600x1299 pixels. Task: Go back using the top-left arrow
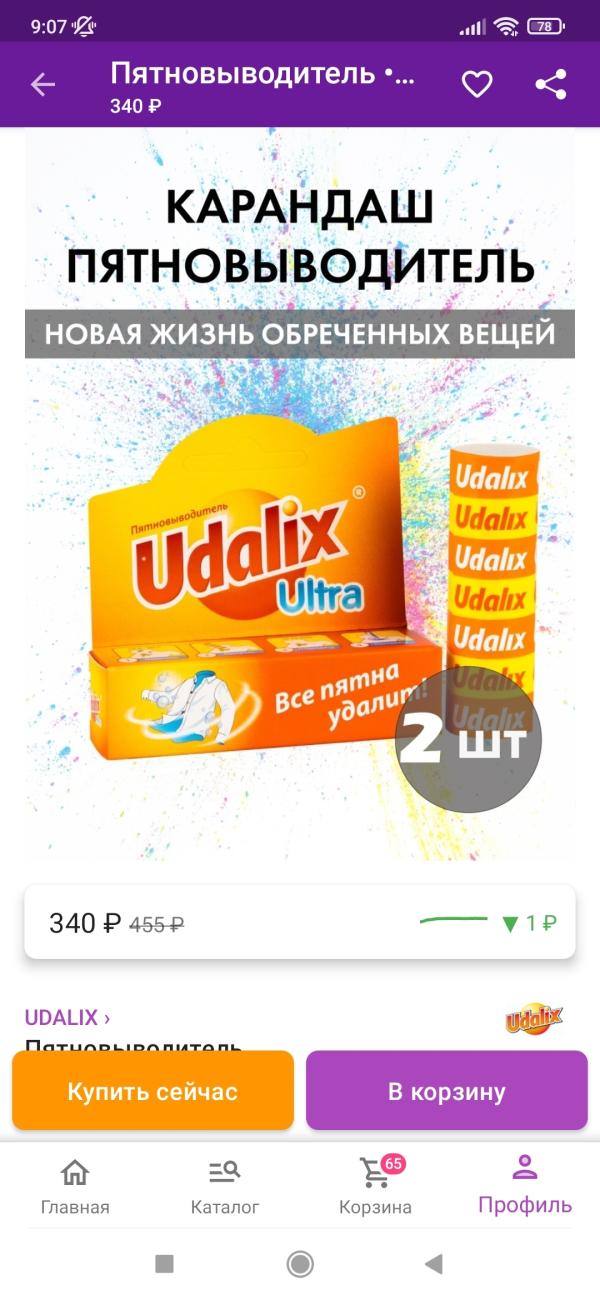point(42,85)
